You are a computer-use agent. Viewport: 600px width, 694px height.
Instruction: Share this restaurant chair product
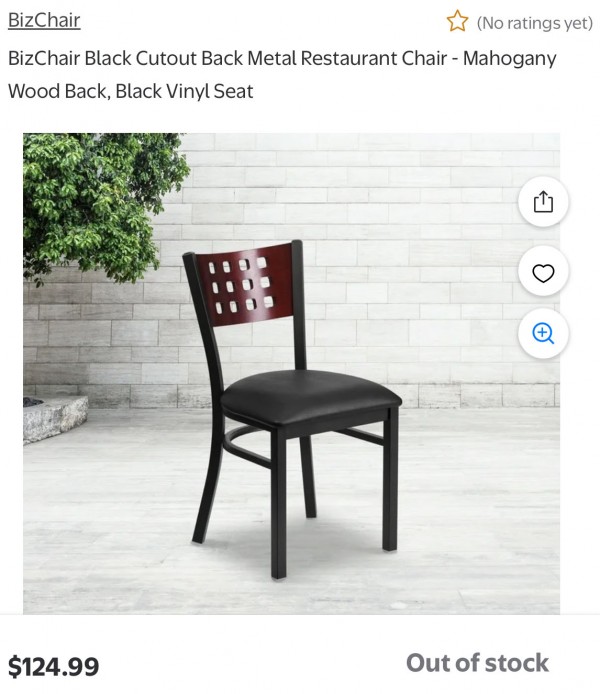pos(543,203)
